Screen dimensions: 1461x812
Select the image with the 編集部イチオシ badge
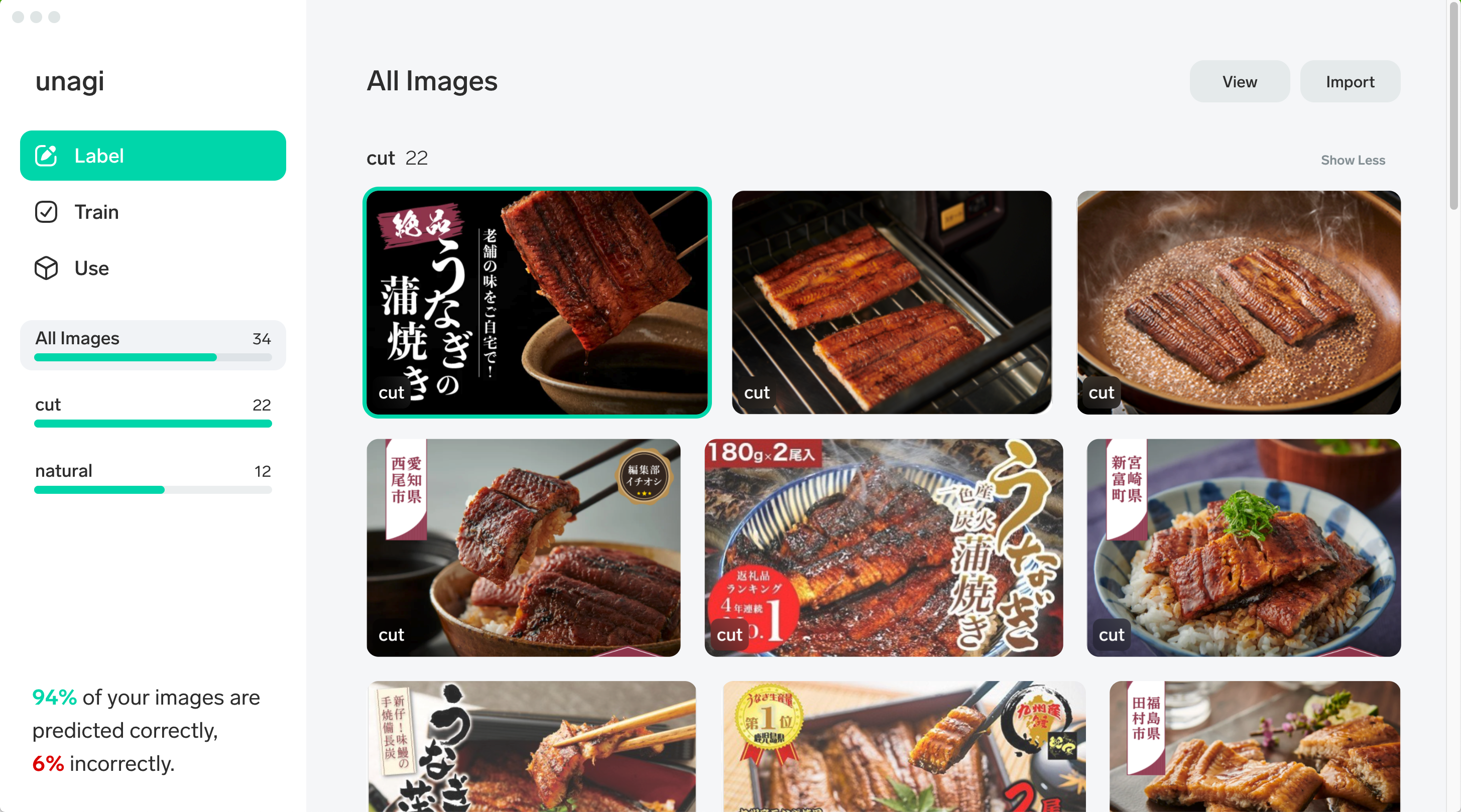click(x=523, y=547)
